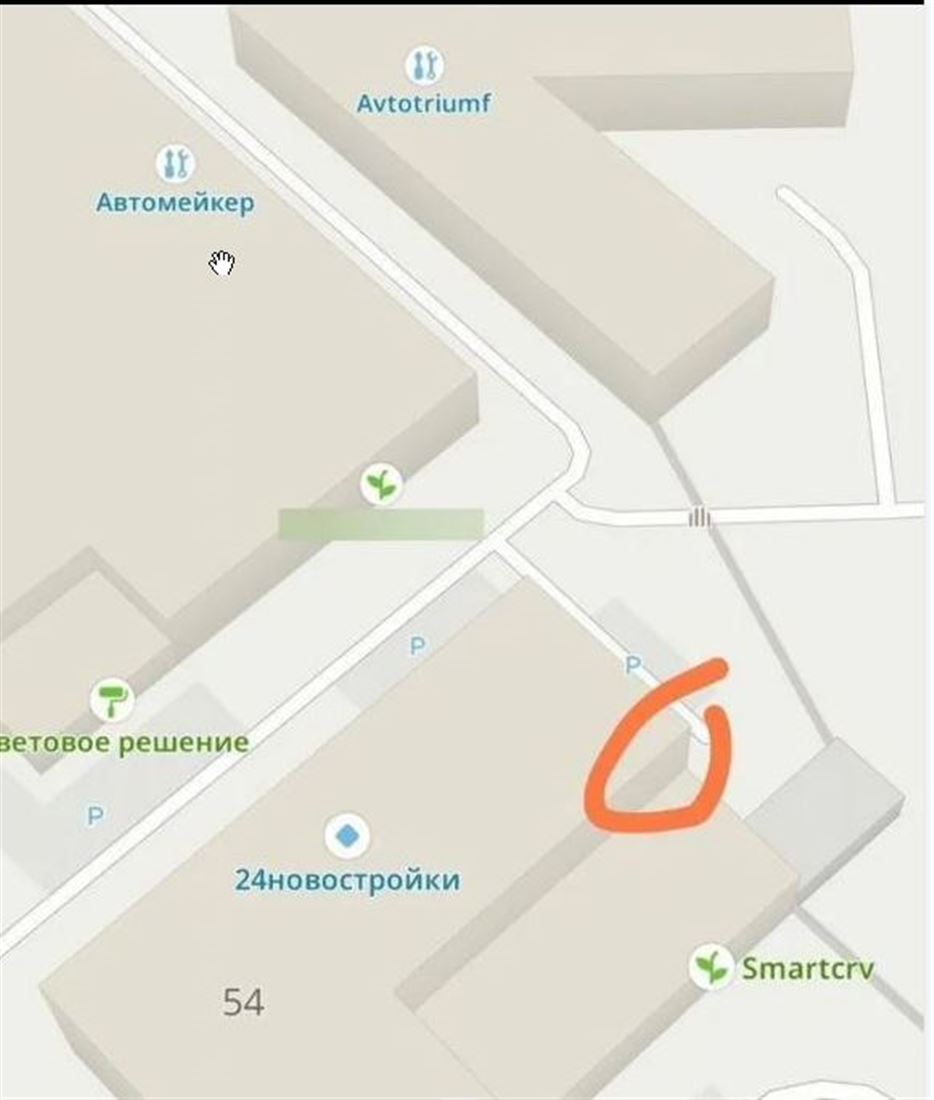The width and height of the screenshot is (934, 1100).
Task: Open the Avtotriumf car service marker
Action: pyautogui.click(x=425, y=67)
